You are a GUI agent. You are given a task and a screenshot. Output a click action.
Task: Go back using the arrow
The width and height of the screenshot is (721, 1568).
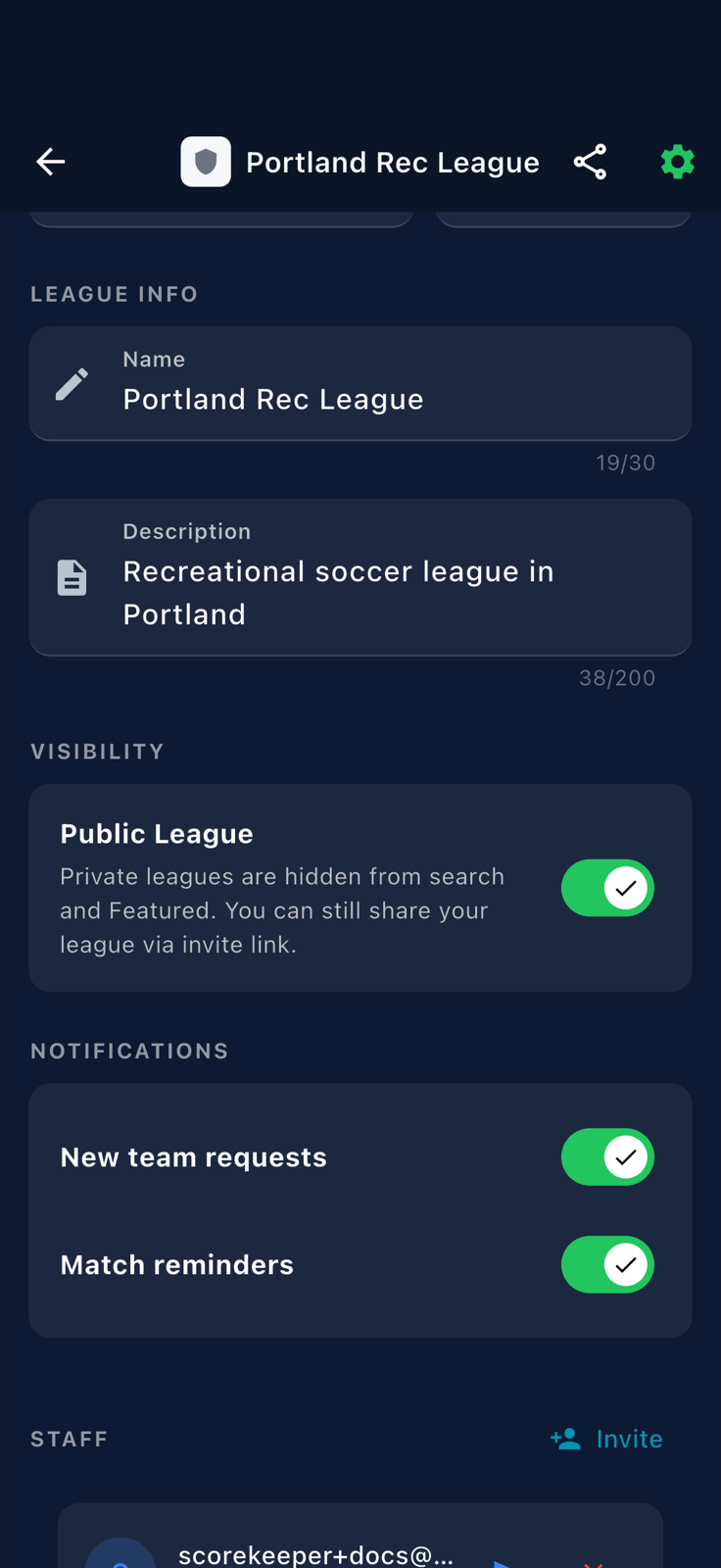coord(51,162)
